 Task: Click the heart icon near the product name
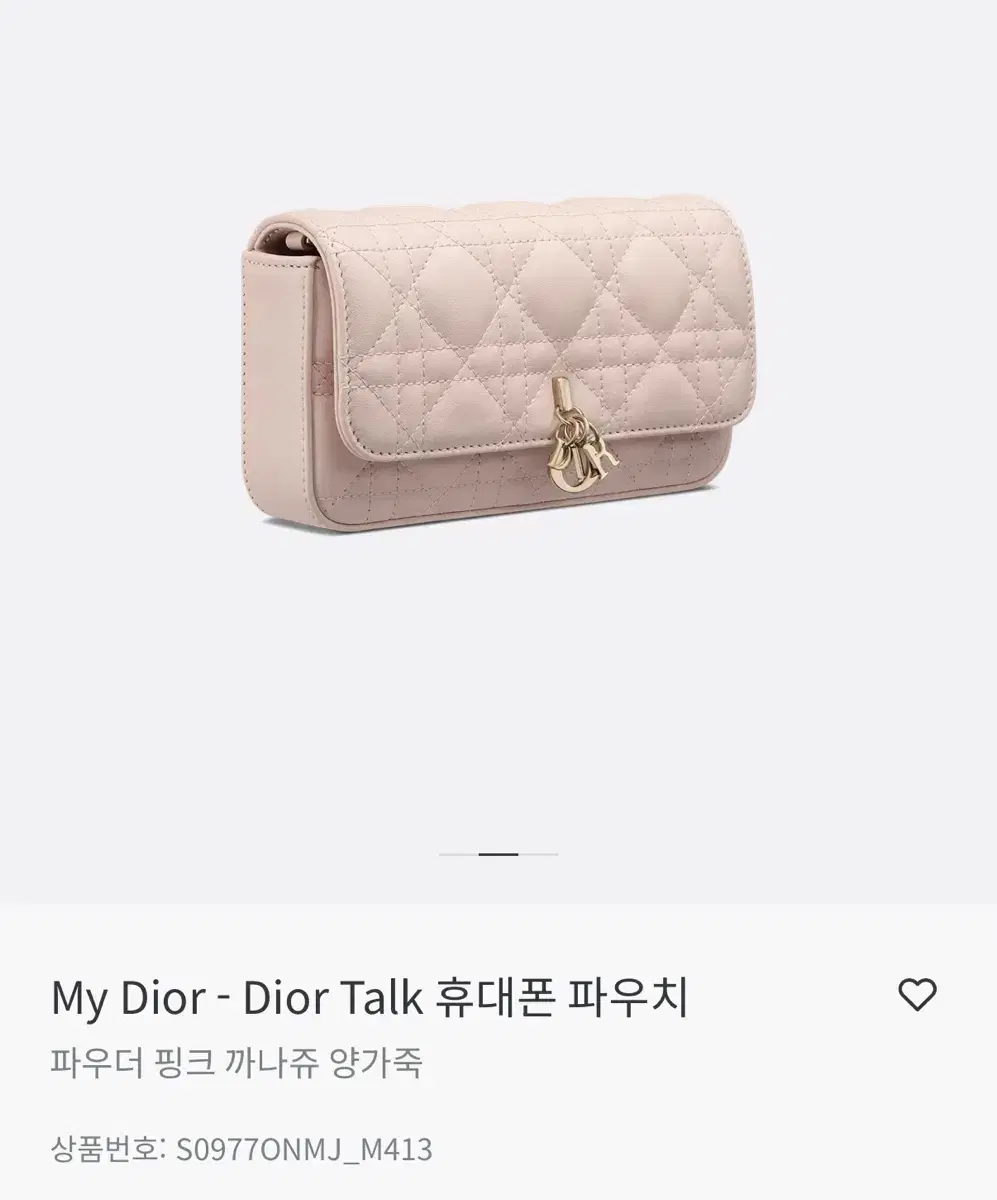click(918, 993)
